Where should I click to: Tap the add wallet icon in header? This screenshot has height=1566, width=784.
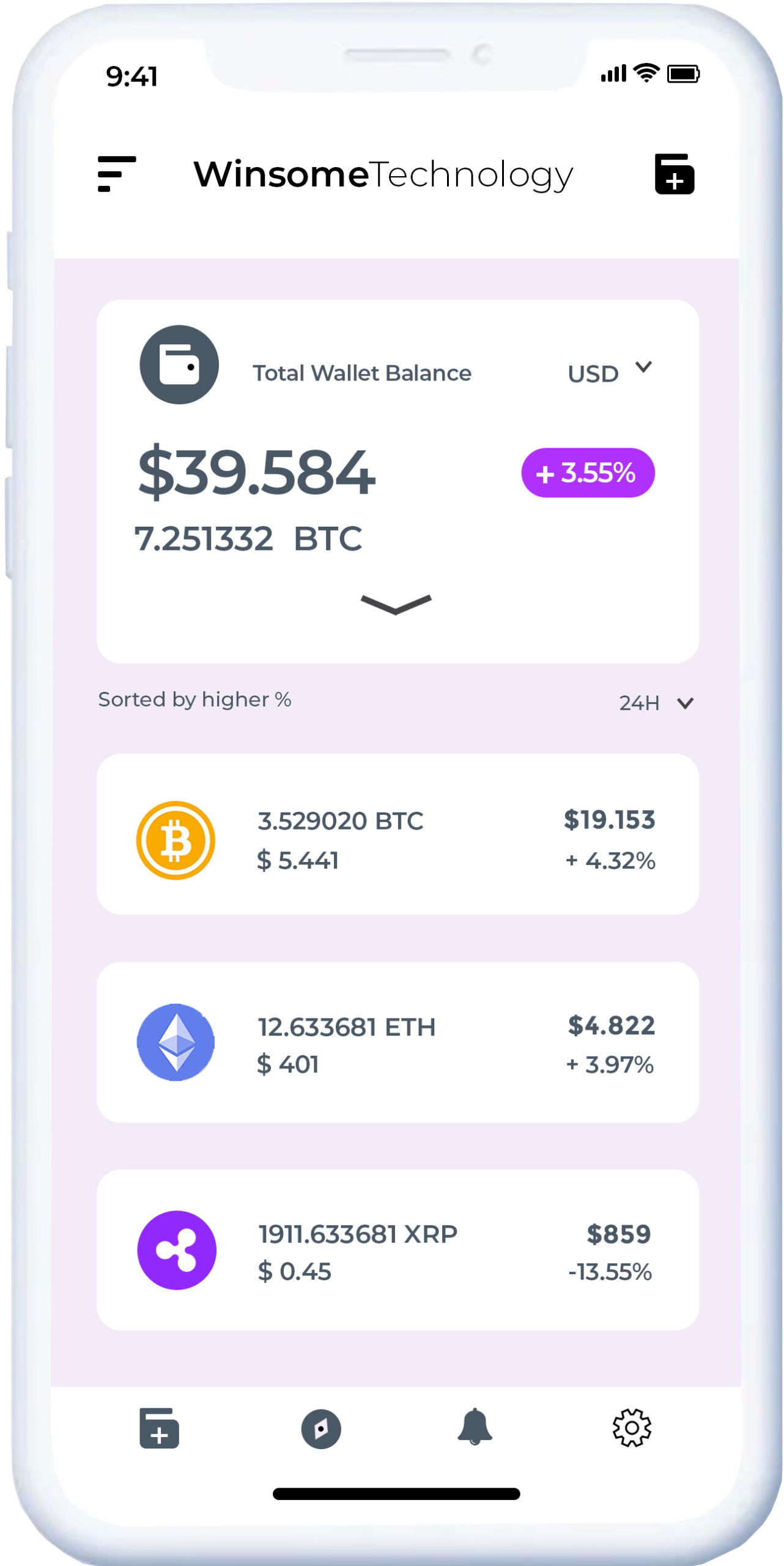tap(674, 174)
